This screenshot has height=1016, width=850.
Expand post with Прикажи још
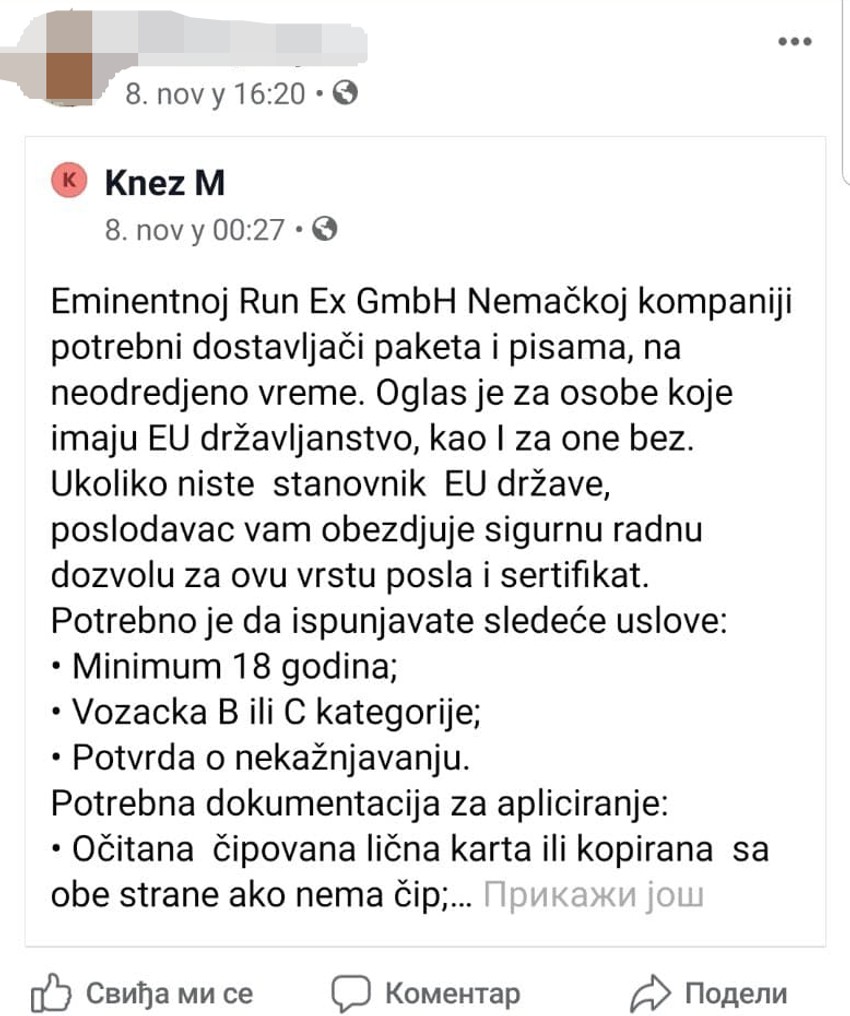(x=593, y=894)
